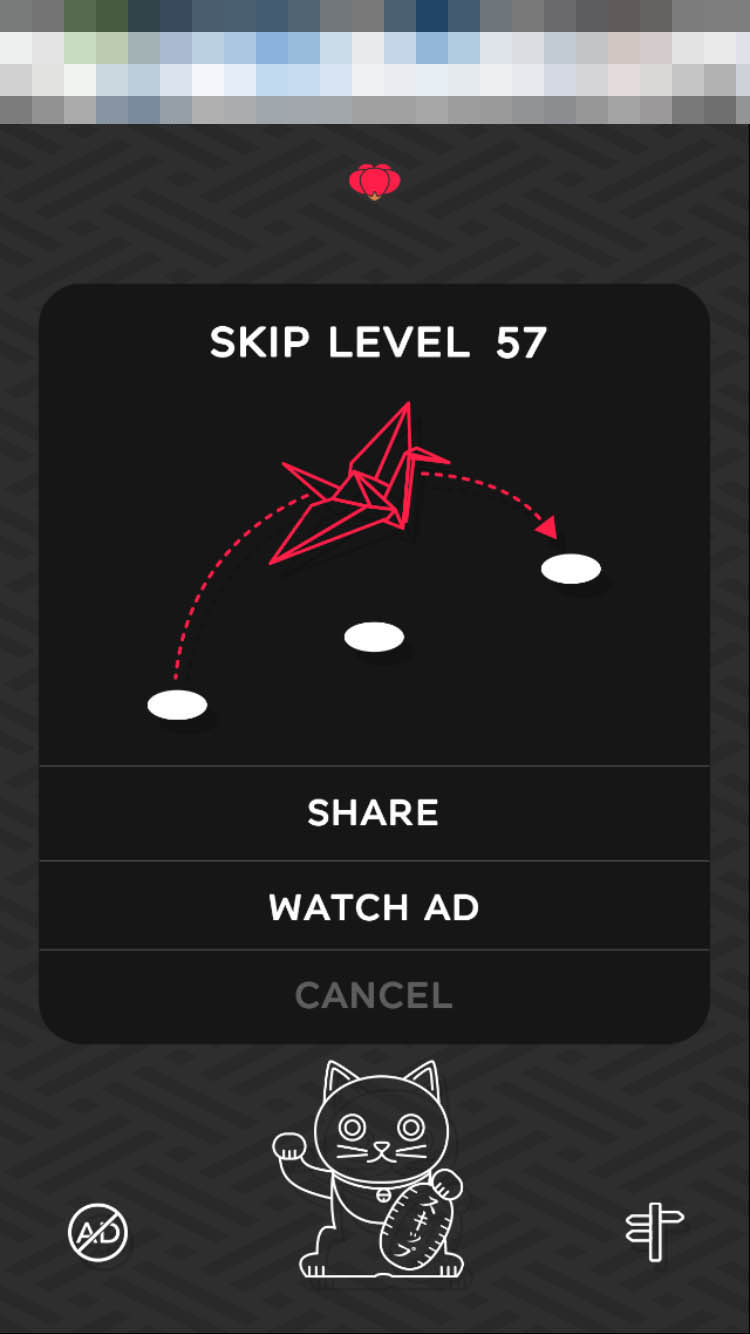Image resolution: width=750 pixels, height=1334 pixels.
Task: Open the remove ads icon
Action: coord(98,1231)
